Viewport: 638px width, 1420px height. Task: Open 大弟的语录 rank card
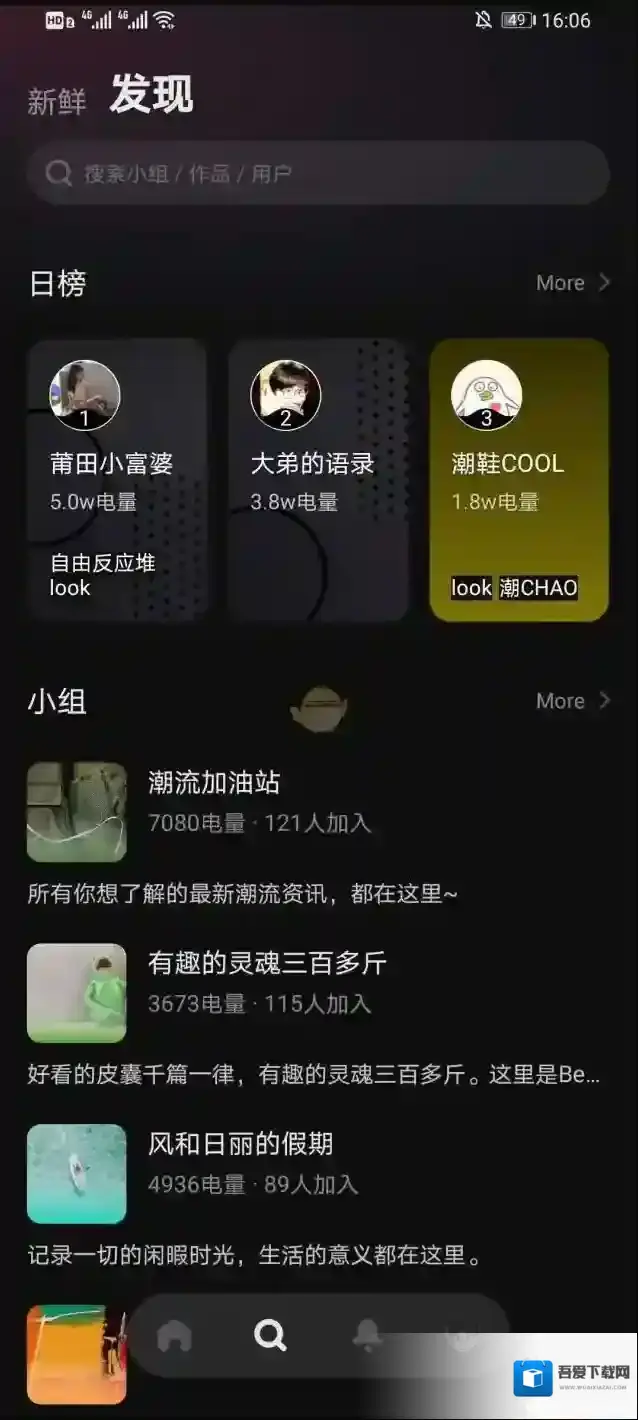(318, 480)
